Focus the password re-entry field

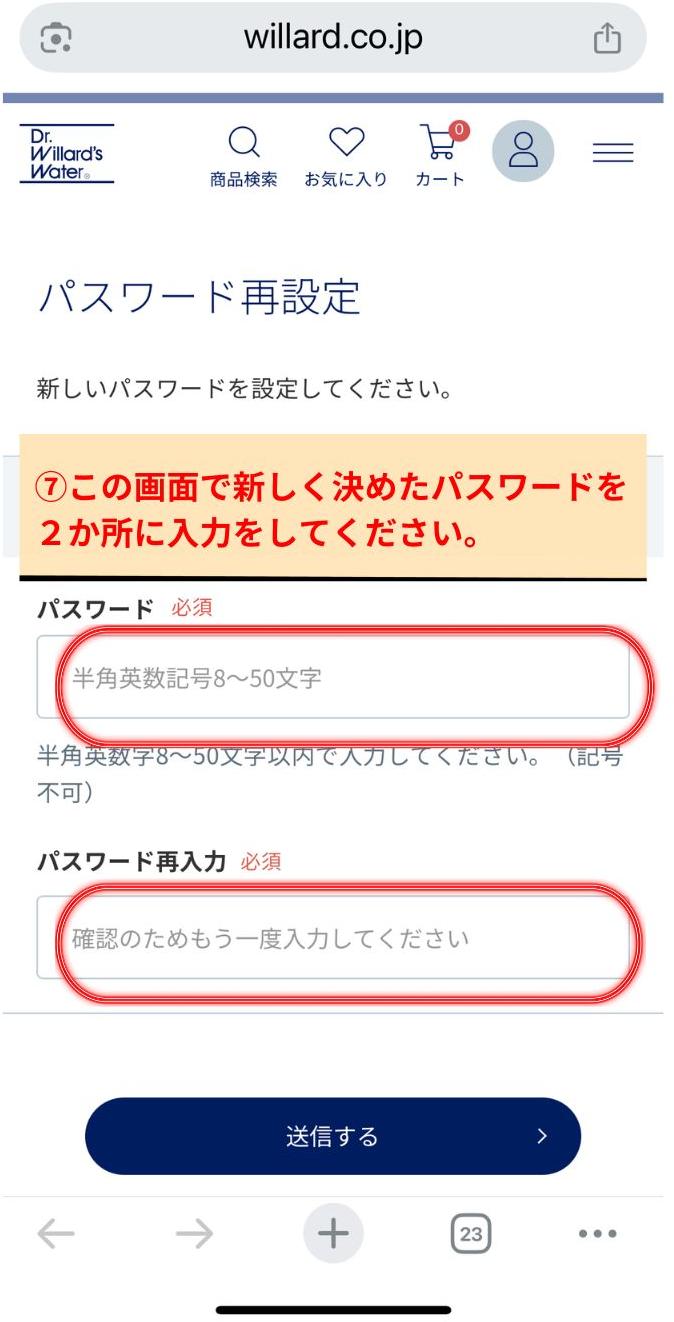point(333,938)
